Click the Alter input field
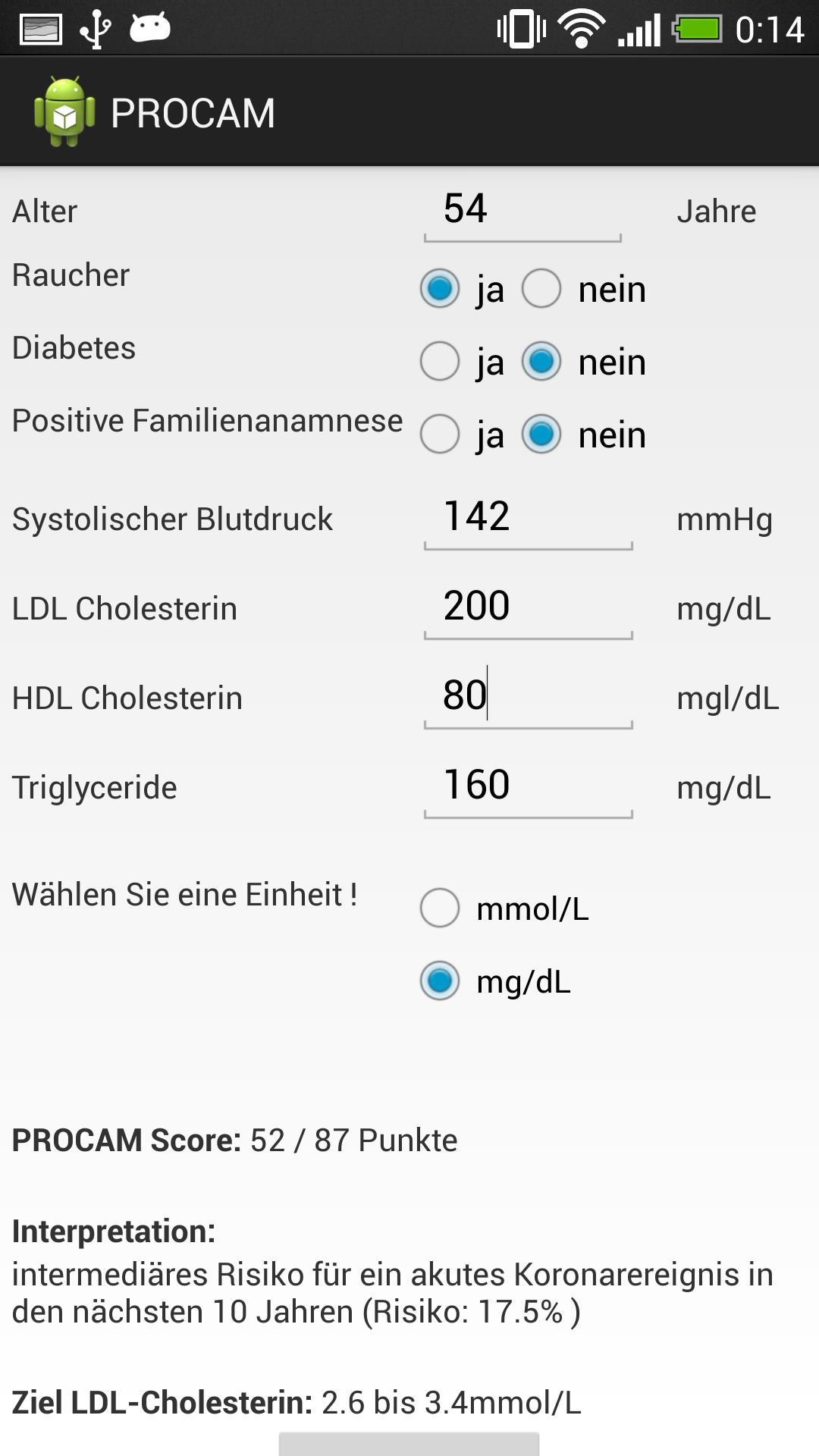The image size is (819, 1456). [x=520, y=211]
